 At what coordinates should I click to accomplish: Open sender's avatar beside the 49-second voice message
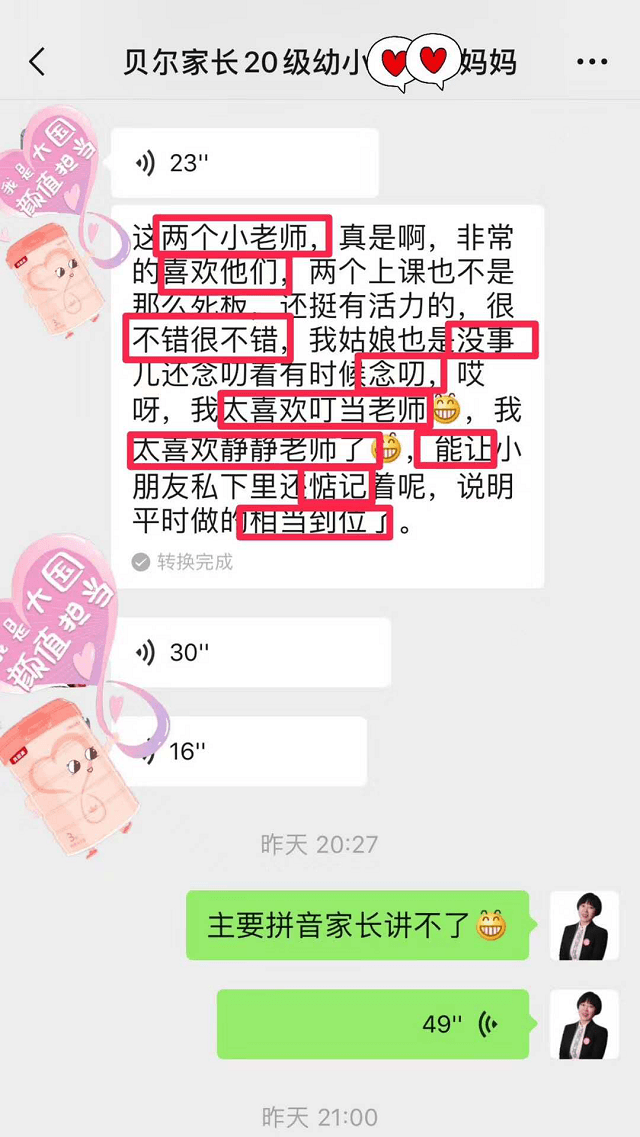584,1024
